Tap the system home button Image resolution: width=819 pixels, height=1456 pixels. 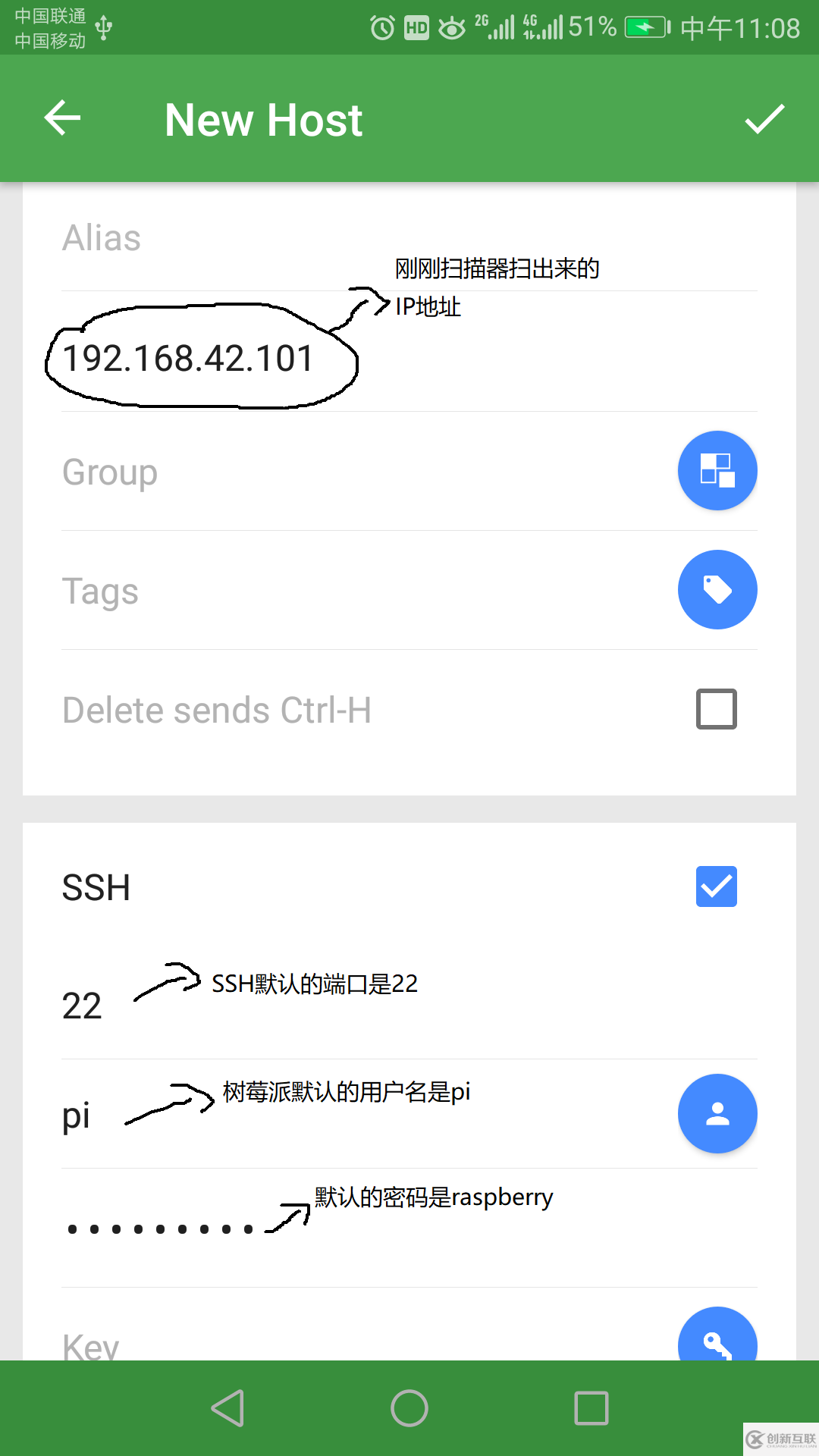[x=409, y=1408]
